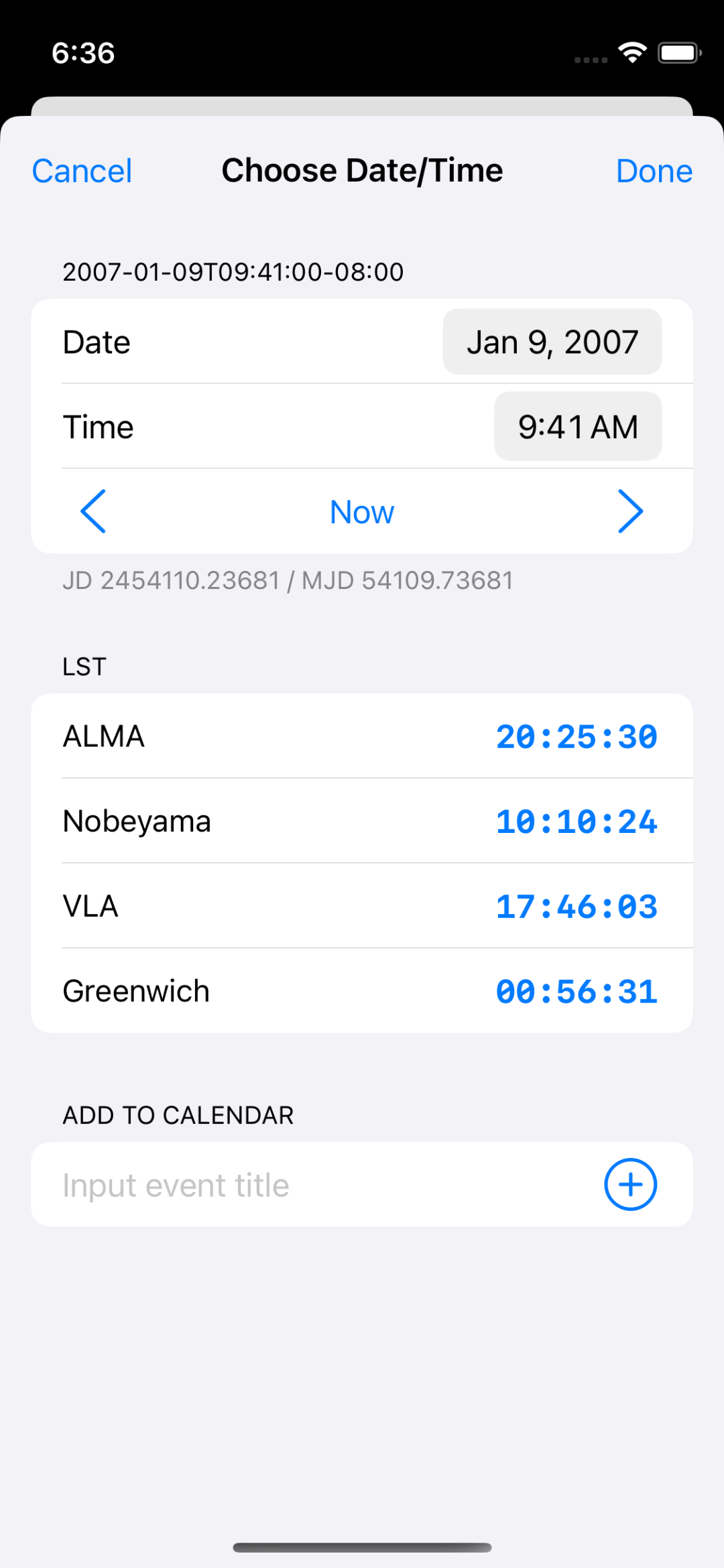This screenshot has width=724, height=1568.
Task: Confirm with the Done button
Action: click(654, 171)
